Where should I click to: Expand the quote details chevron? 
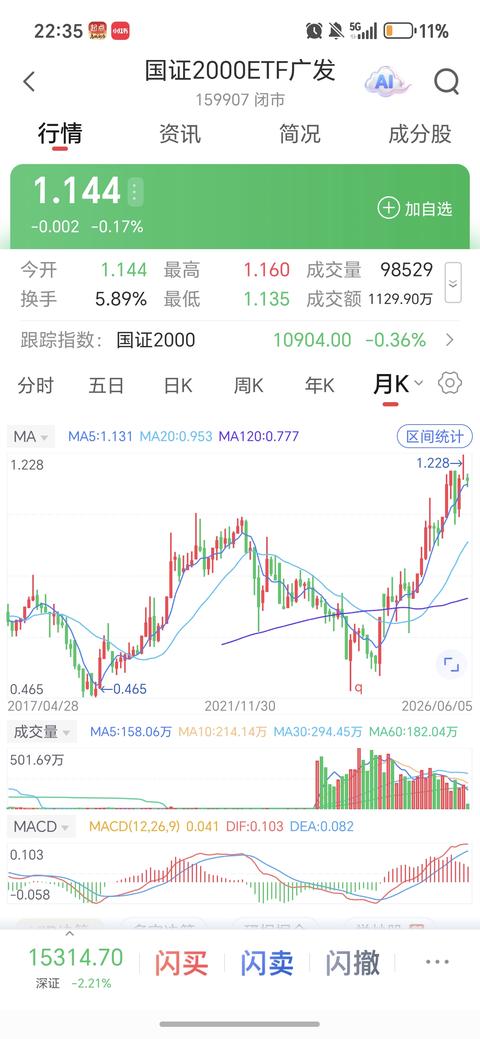point(453,284)
